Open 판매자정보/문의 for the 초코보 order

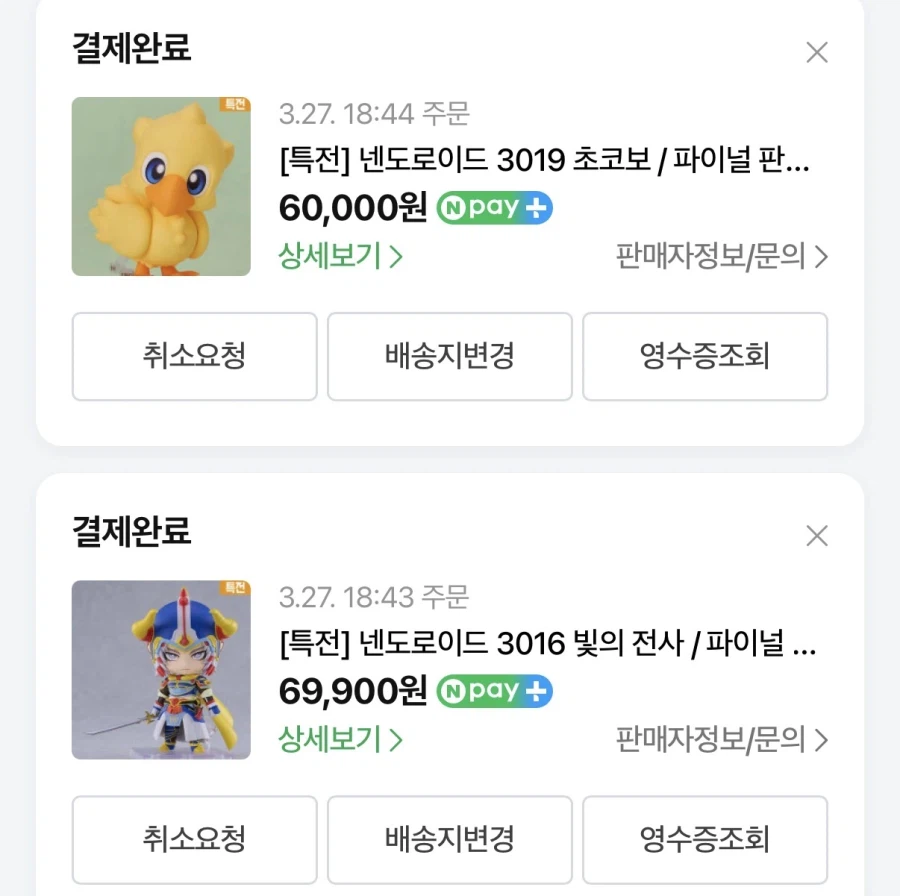click(722, 257)
